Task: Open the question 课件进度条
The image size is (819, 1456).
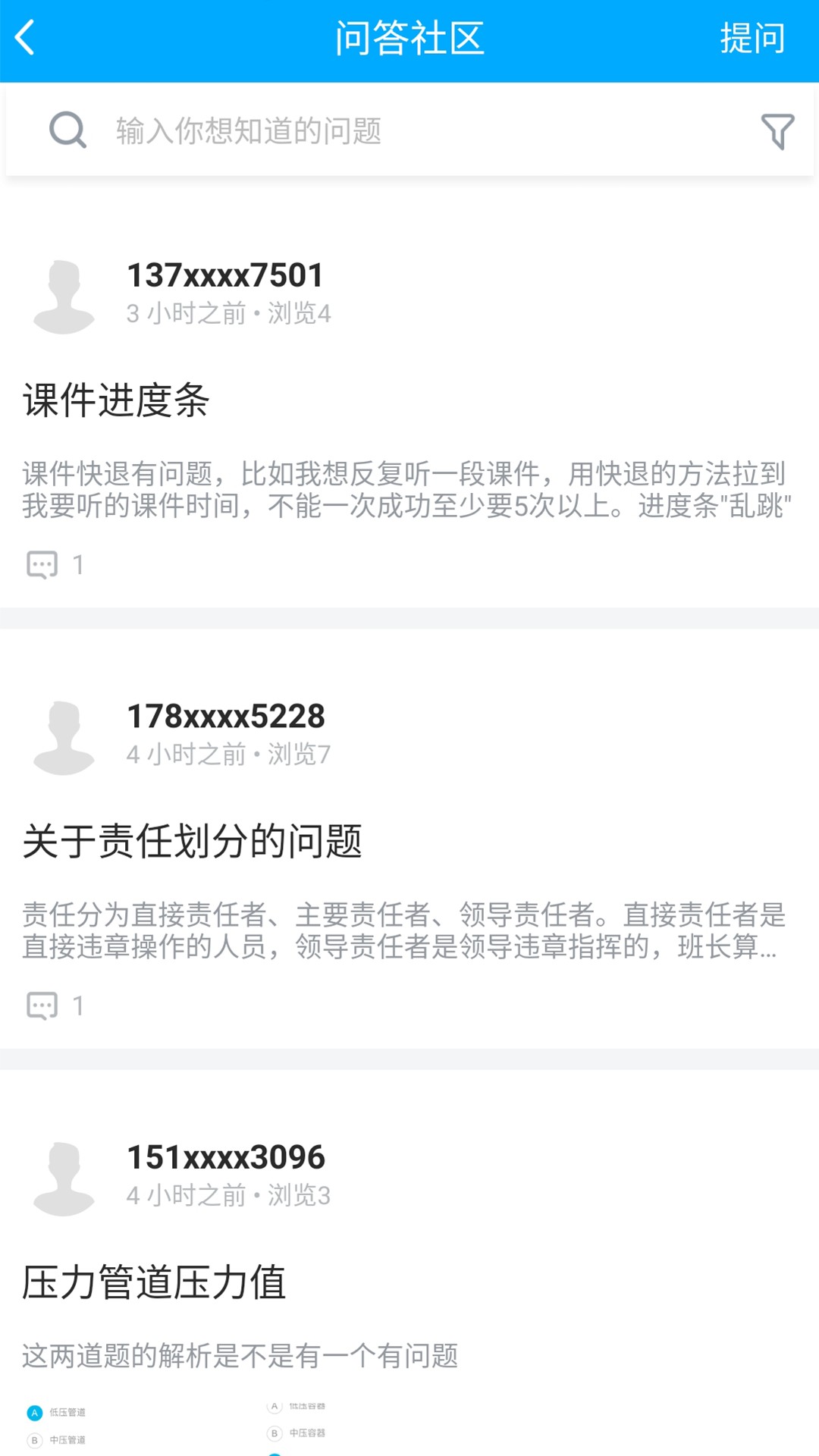Action: tap(116, 400)
